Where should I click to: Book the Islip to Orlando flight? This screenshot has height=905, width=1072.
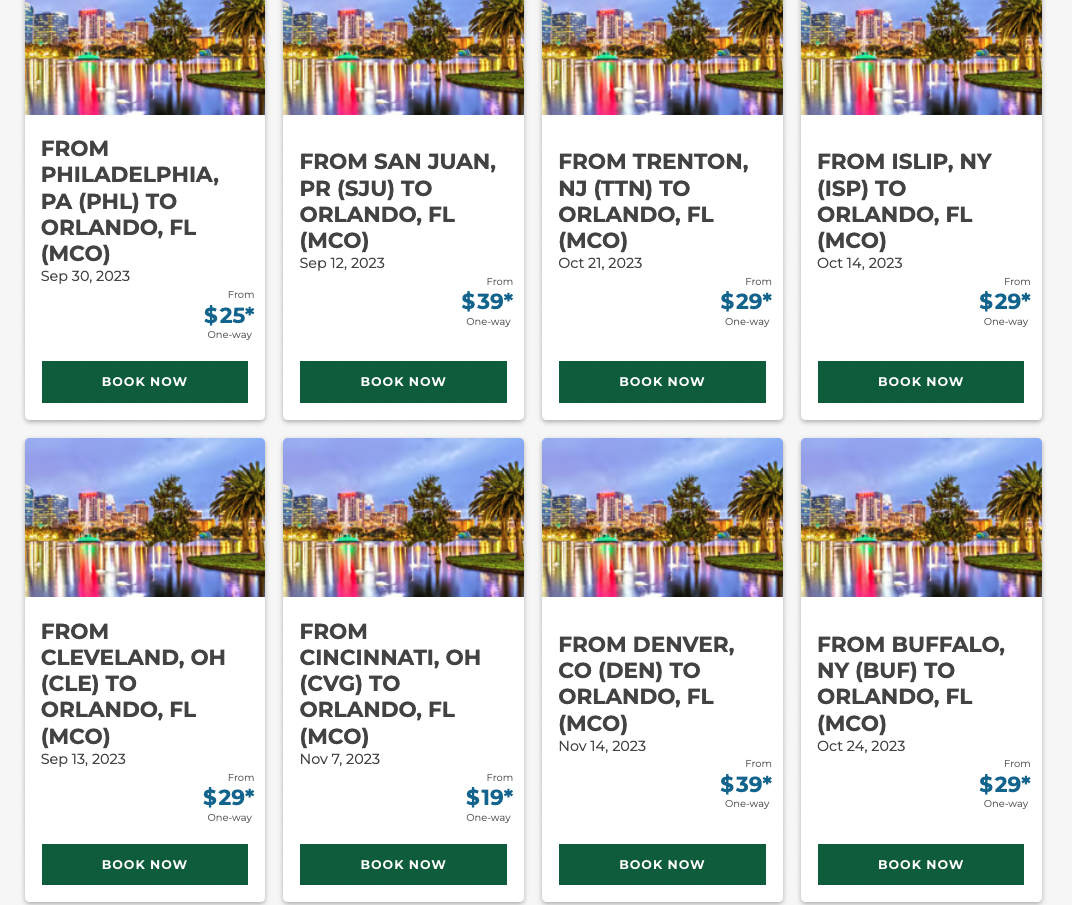click(x=920, y=382)
